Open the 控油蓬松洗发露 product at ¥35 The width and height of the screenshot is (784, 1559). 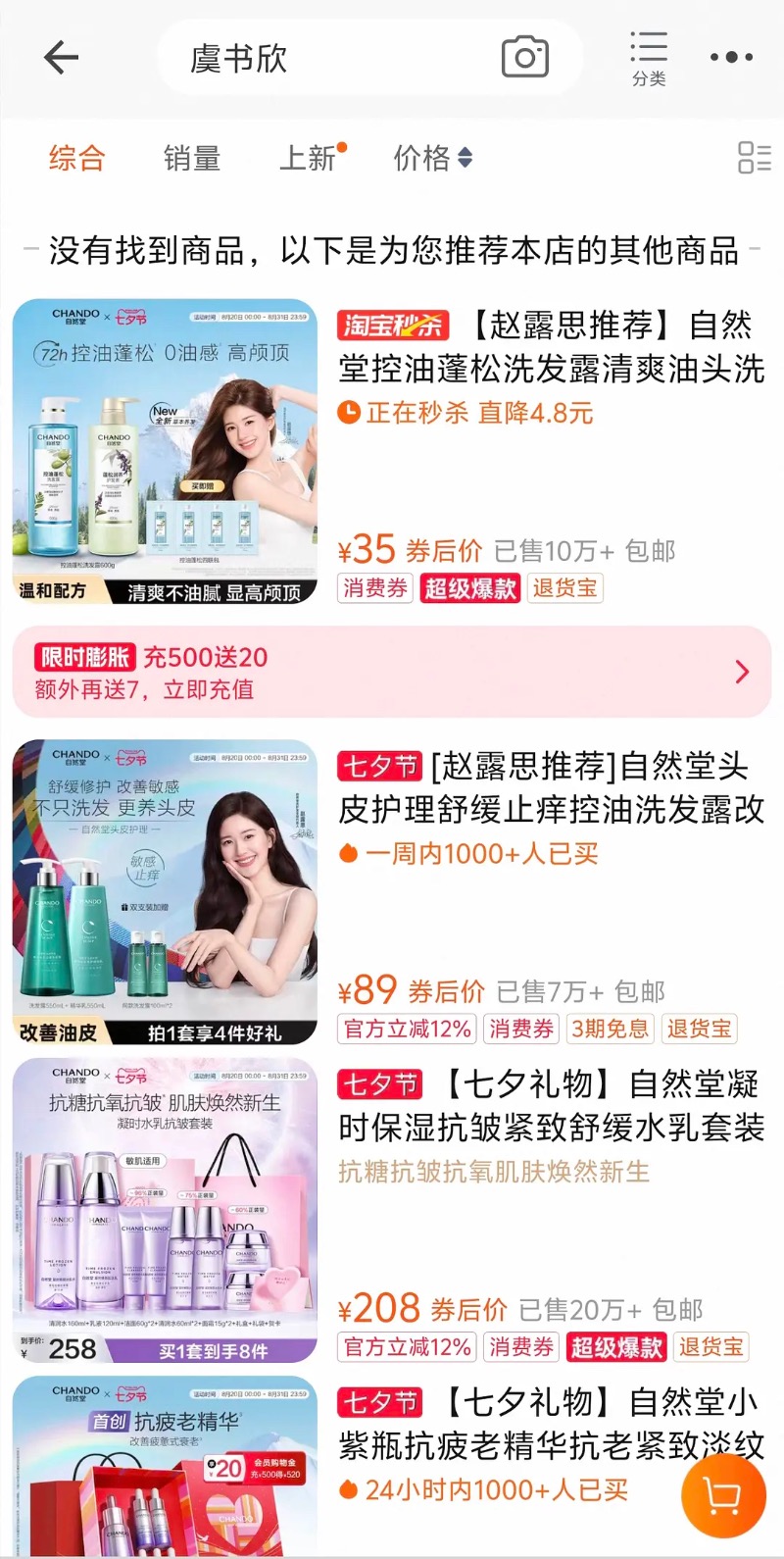[551, 347]
